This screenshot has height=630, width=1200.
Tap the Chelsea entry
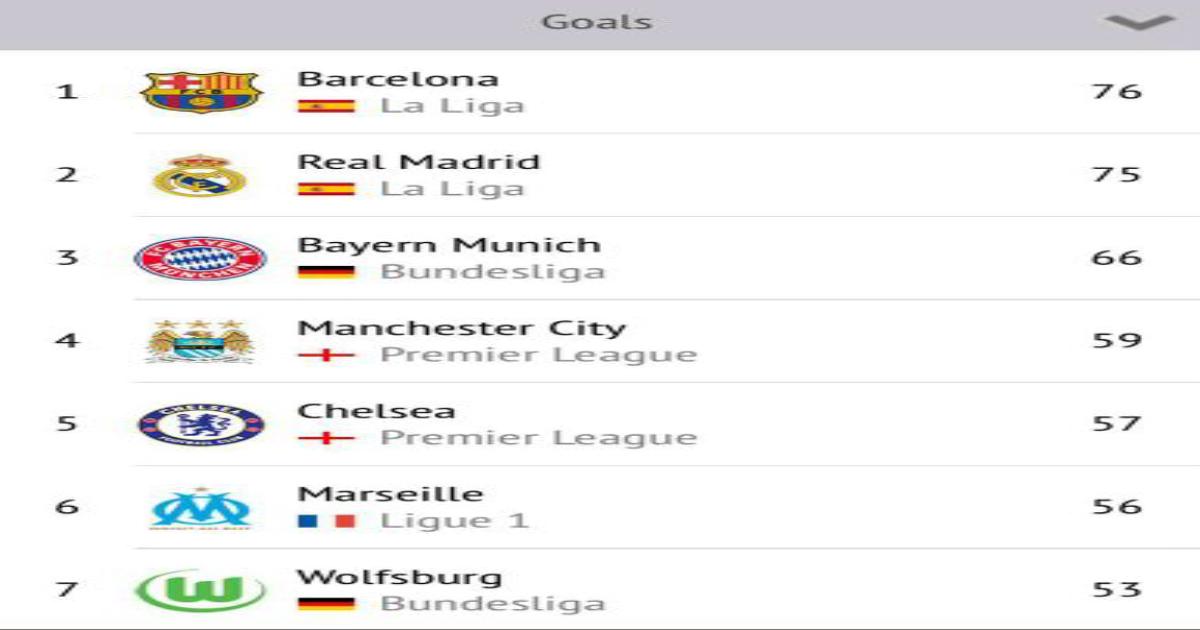[x=376, y=411]
